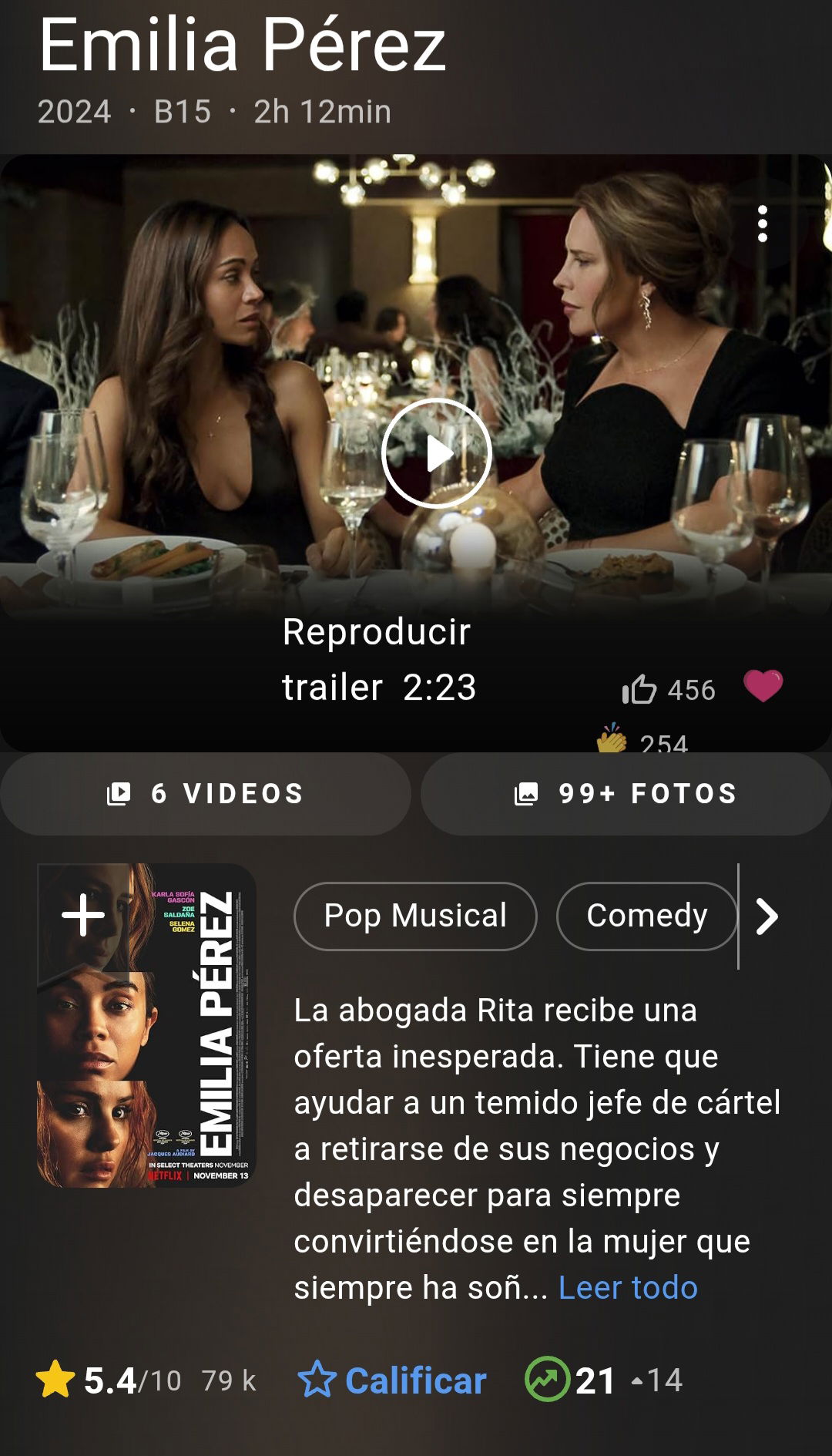Screen dimensions: 832x1456
Task: Open the three-dot overflow menu
Action: (x=763, y=224)
